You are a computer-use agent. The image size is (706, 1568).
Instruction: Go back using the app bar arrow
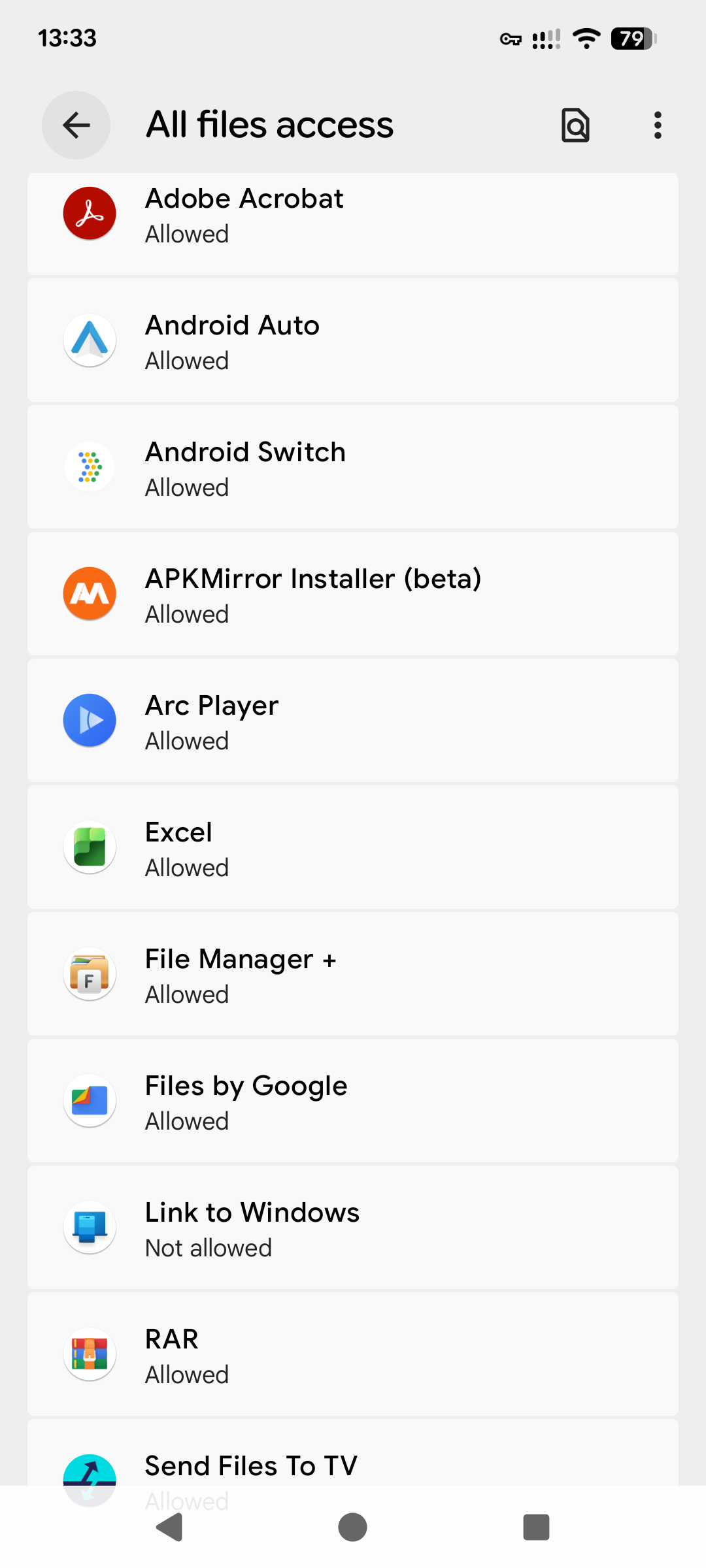76,125
